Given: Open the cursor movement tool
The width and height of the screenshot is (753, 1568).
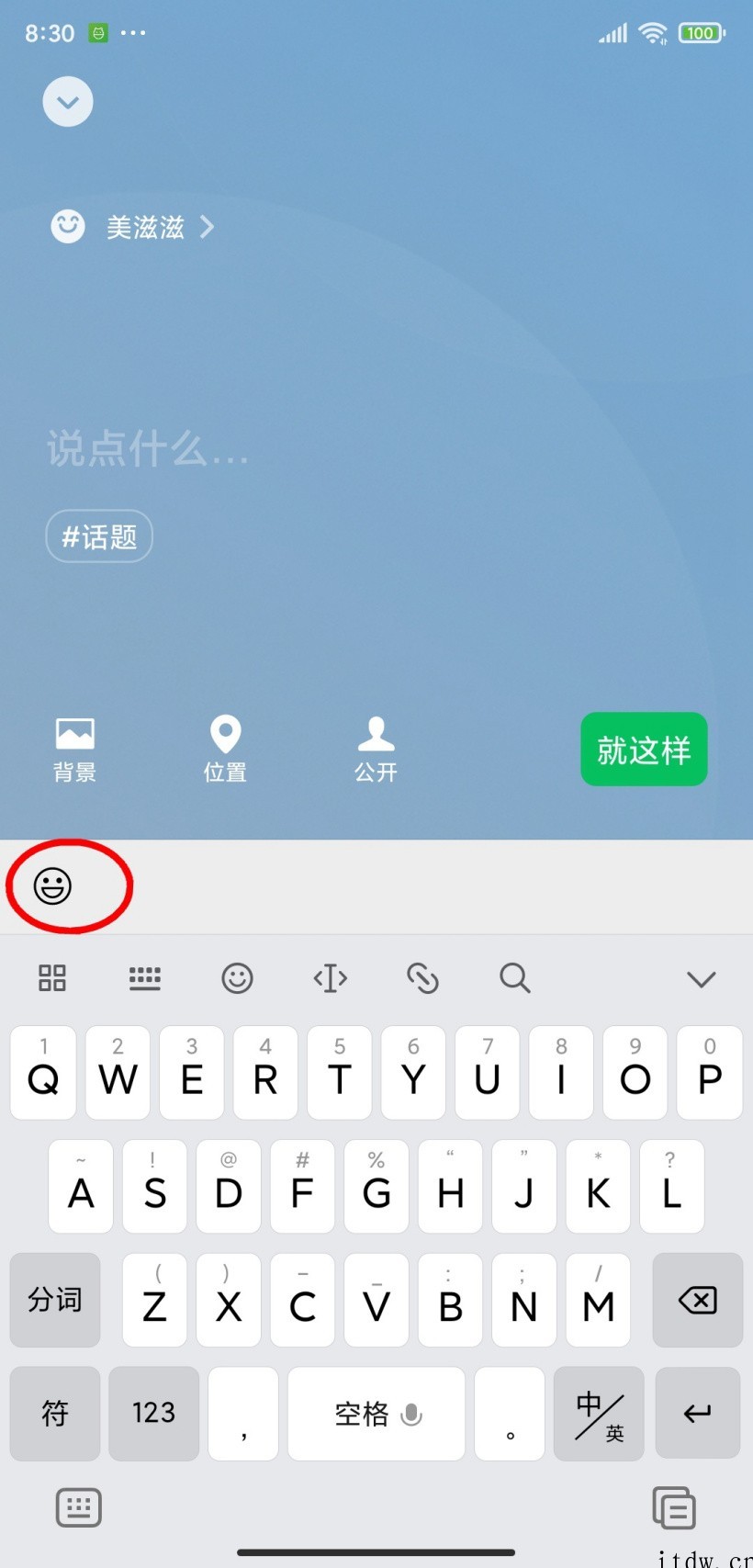Looking at the screenshot, I should coord(331,978).
